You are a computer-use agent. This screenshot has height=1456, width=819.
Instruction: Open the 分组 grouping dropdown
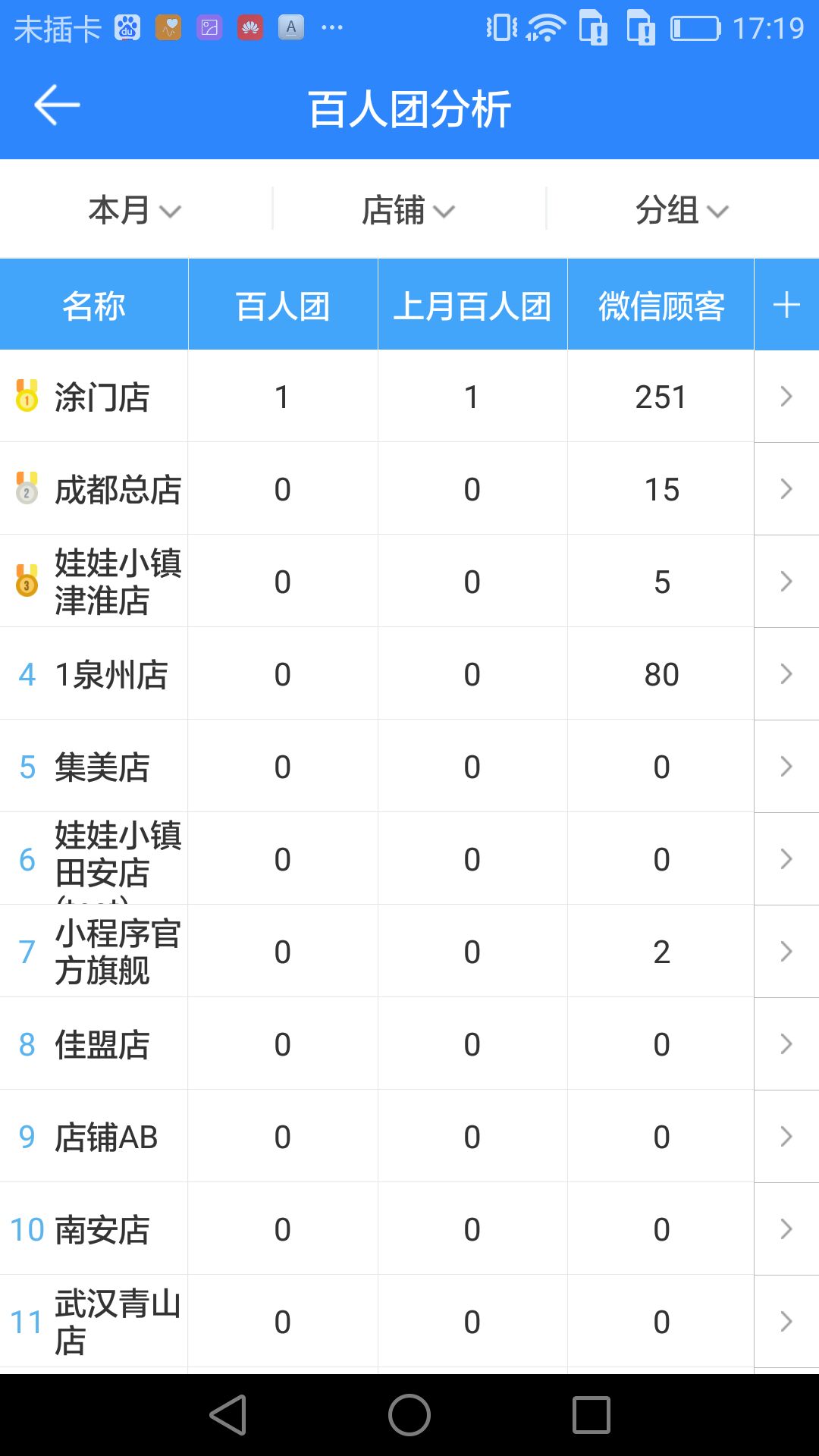point(681,210)
